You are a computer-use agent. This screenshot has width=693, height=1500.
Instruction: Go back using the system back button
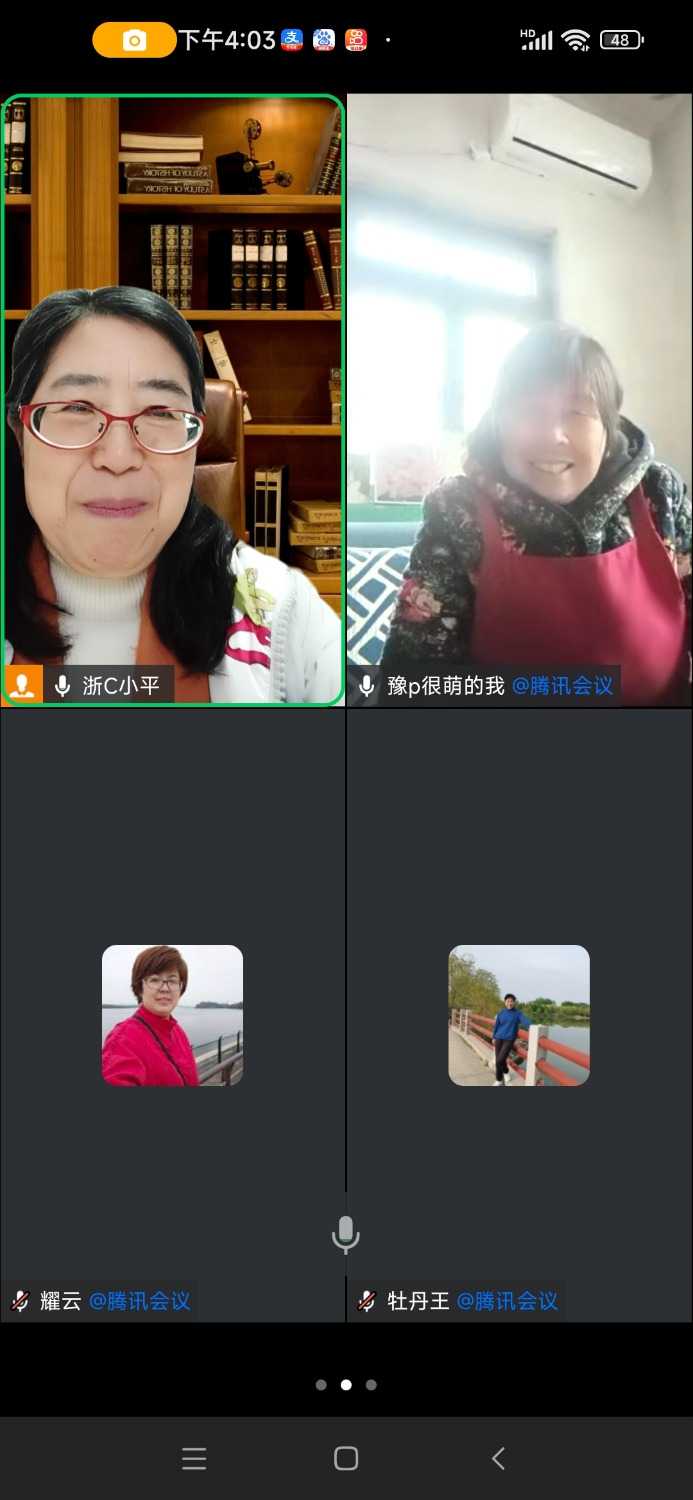pyautogui.click(x=498, y=1459)
